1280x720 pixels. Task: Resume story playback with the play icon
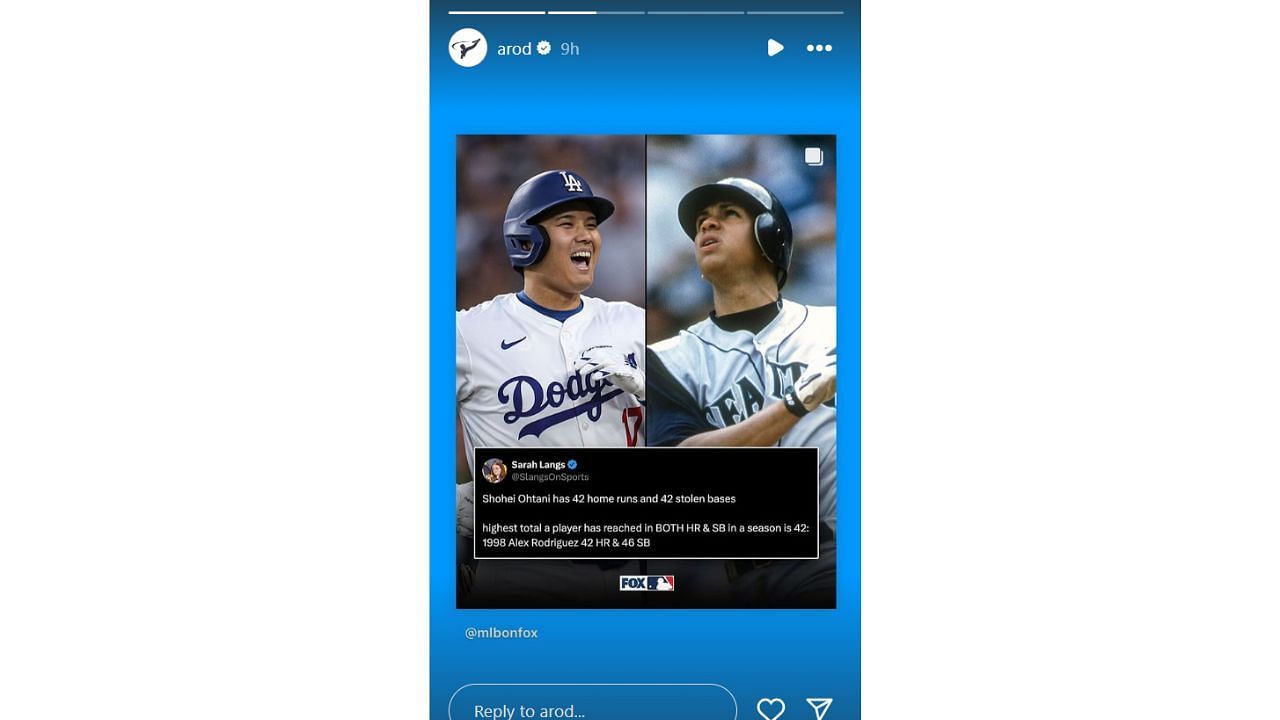click(x=774, y=48)
